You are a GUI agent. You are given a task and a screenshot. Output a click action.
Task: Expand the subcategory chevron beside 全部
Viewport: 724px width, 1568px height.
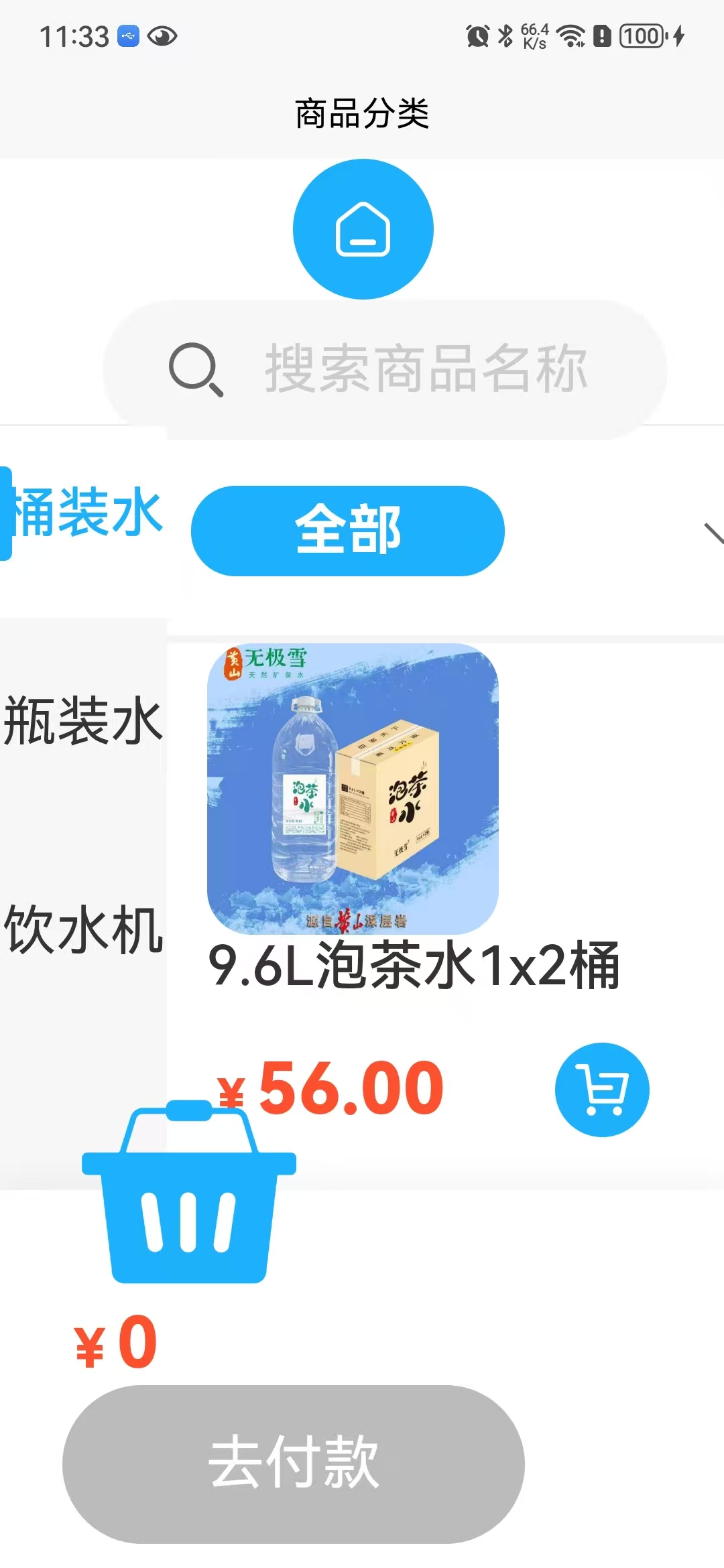[x=712, y=533]
